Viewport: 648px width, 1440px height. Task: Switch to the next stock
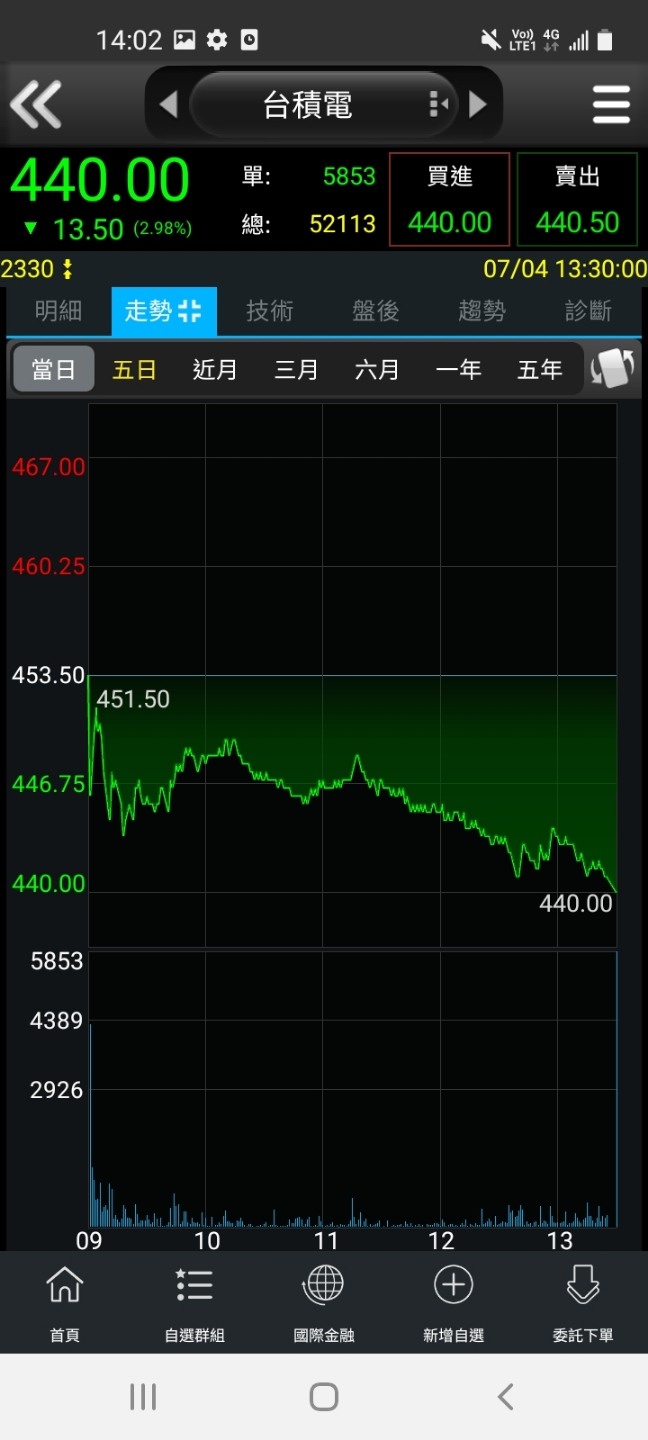(x=478, y=104)
